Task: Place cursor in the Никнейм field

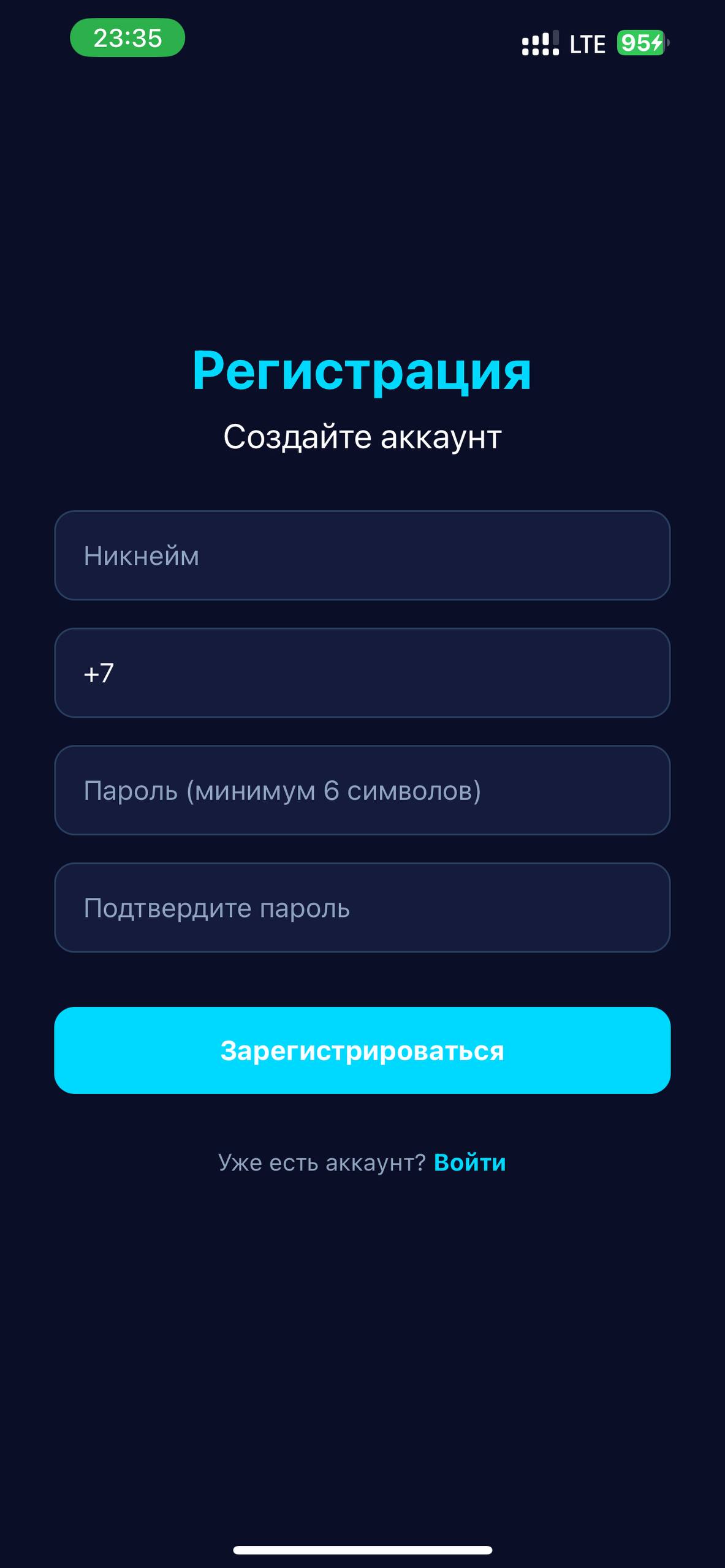Action: (x=362, y=554)
